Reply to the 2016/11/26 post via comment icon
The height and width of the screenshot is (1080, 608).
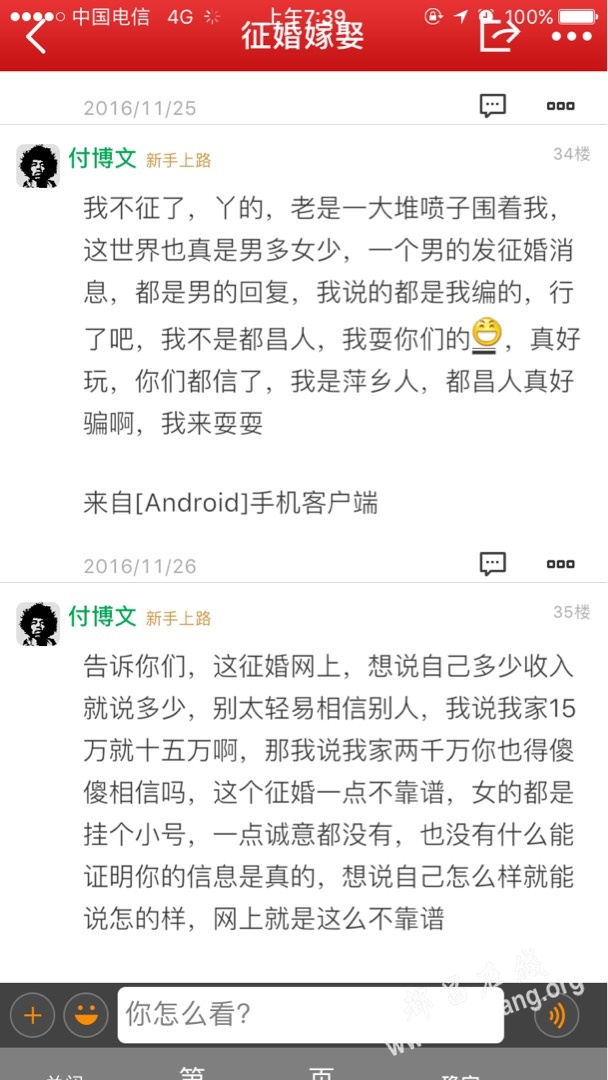[x=492, y=563]
